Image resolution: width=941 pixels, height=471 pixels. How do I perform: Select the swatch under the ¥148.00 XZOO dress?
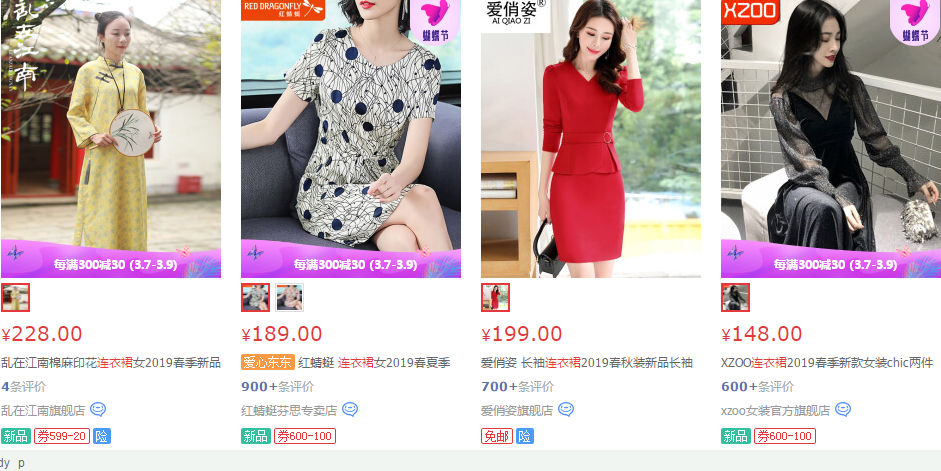[x=735, y=297]
